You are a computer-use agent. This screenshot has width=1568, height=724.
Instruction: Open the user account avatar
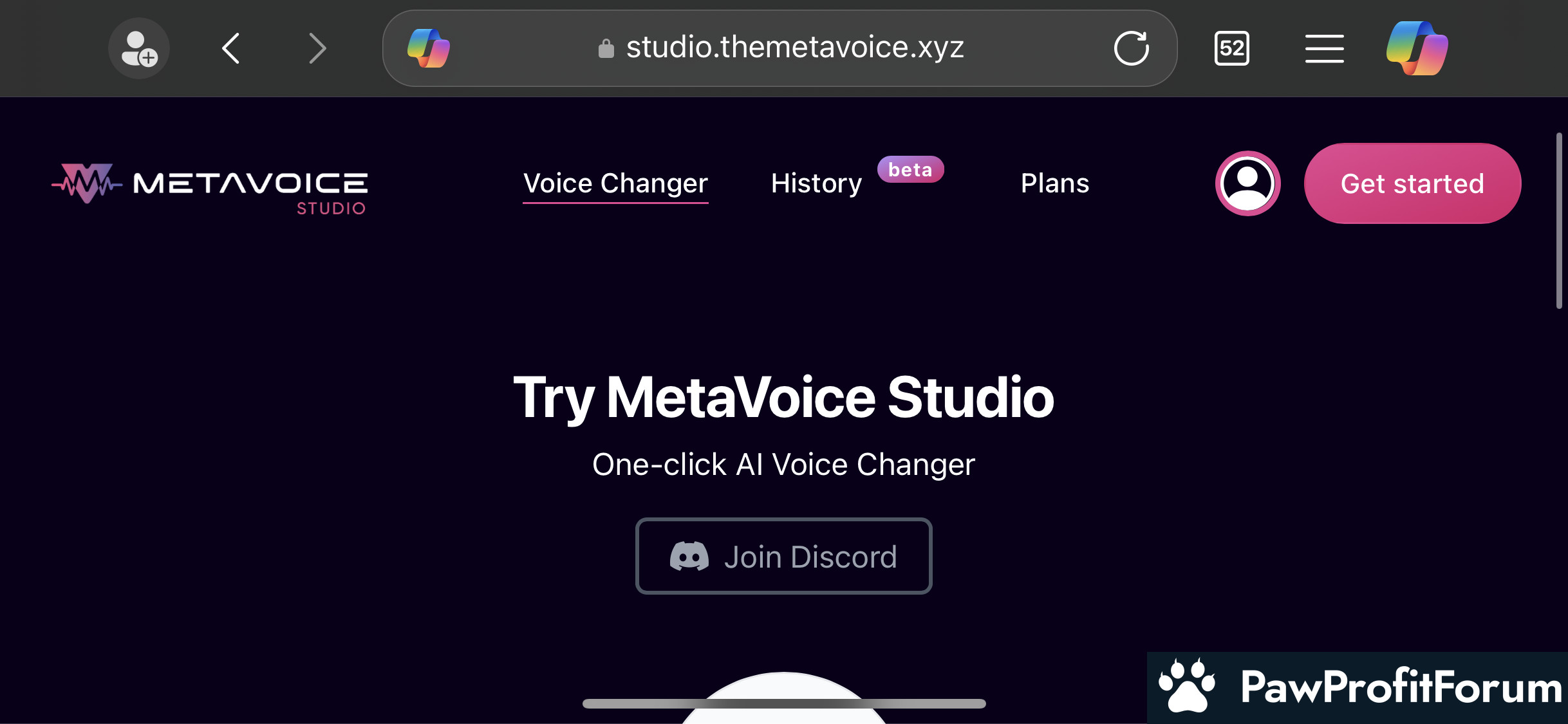(x=1247, y=183)
